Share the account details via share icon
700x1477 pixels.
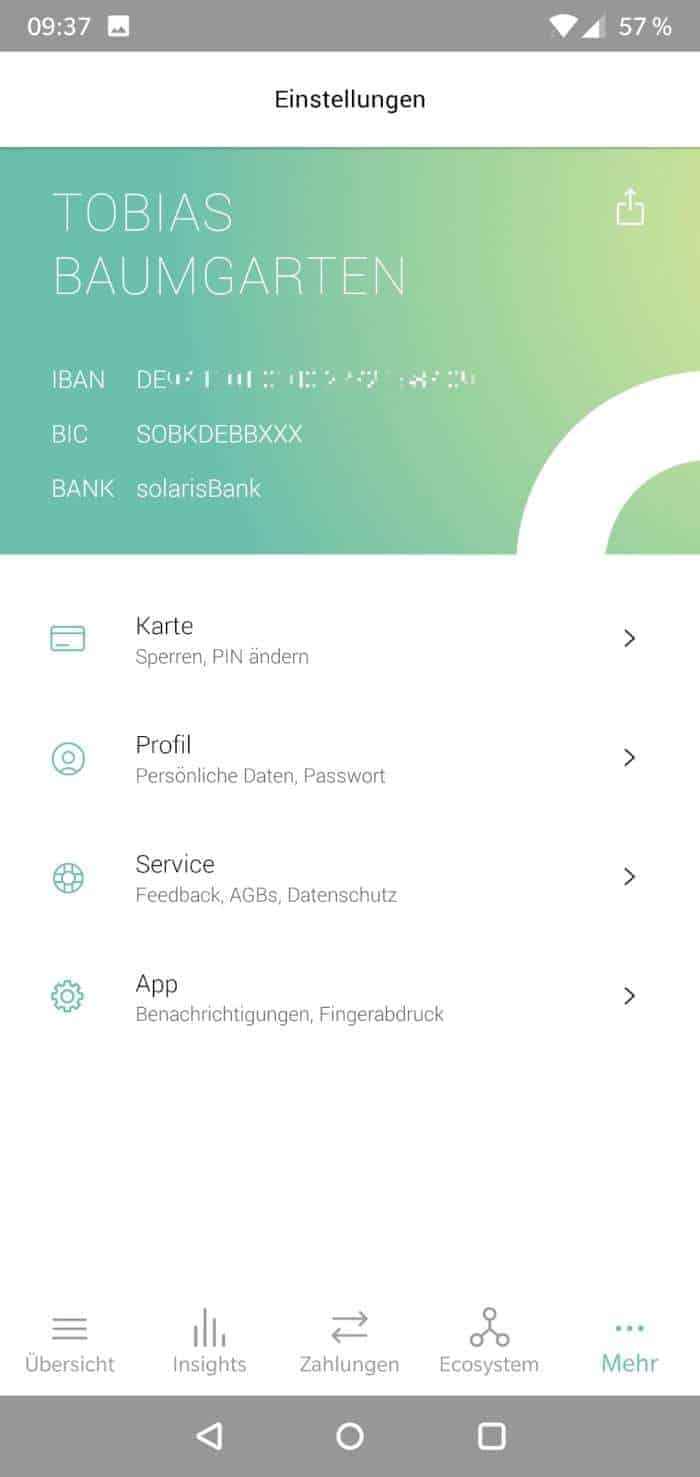click(630, 207)
